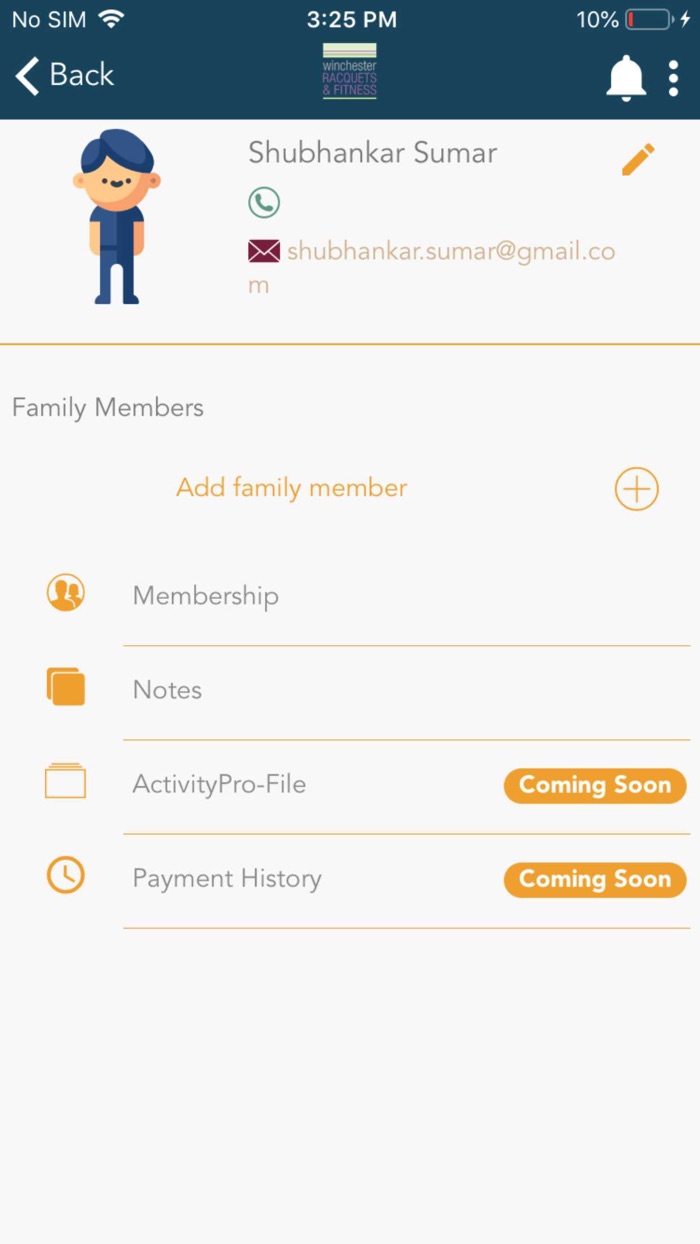Viewport: 700px width, 1244px height.
Task: Open the notifications bell
Action: pyautogui.click(x=626, y=77)
